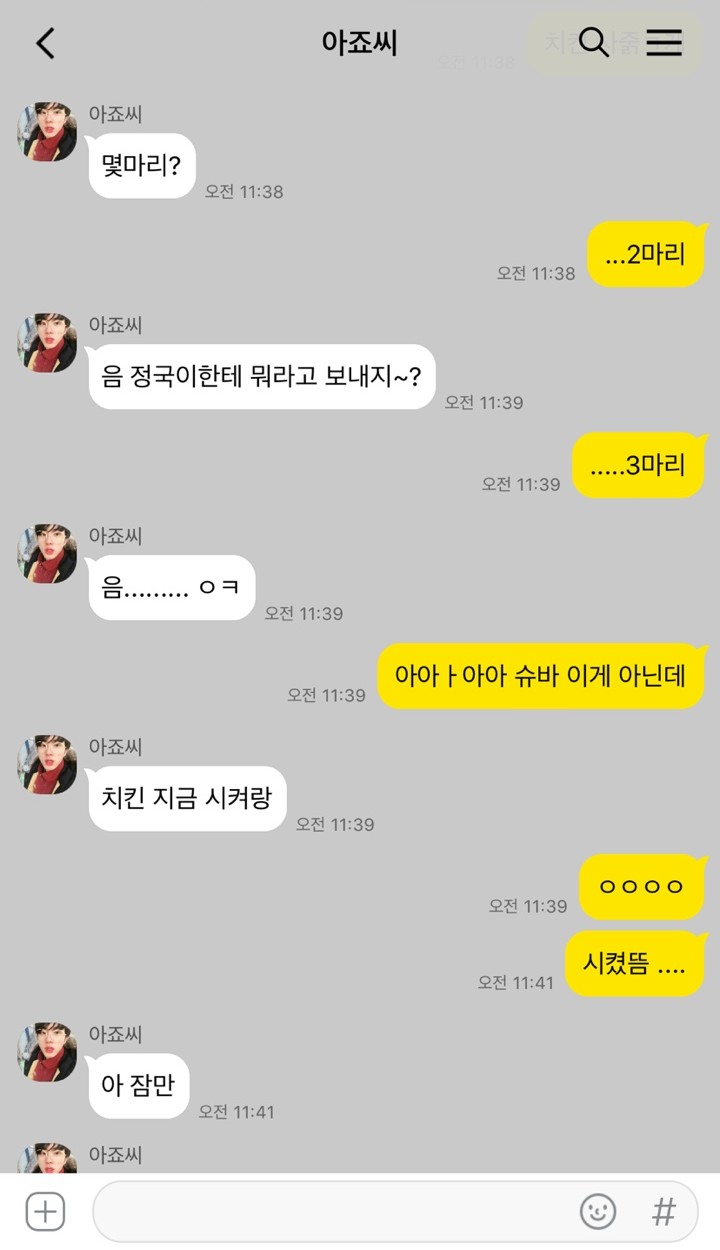This screenshot has height=1250, width=720.
Task: Open the emoticon picker
Action: (598, 1212)
